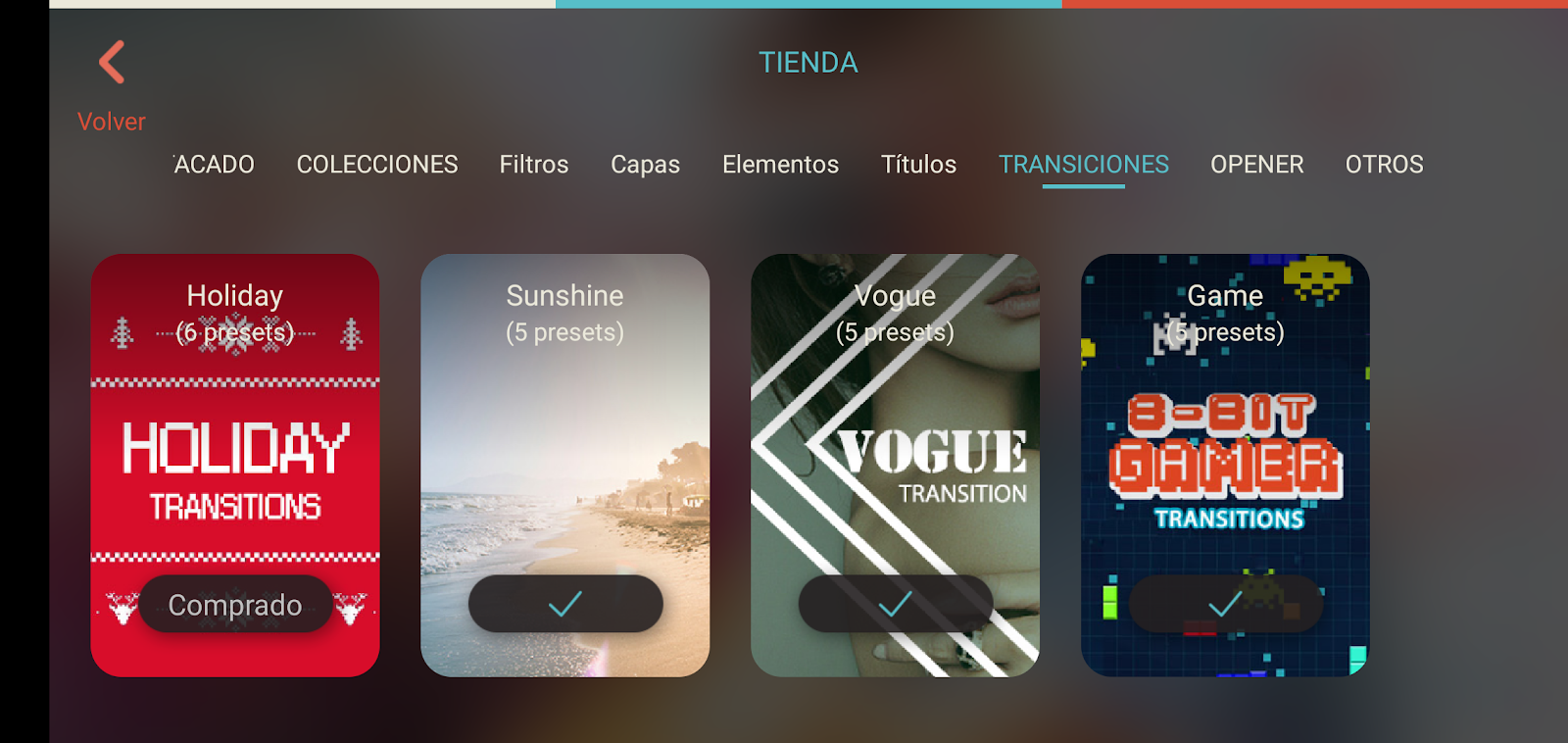Select the Capas tab
Image resolution: width=1568 pixels, height=743 pixels.
645,165
